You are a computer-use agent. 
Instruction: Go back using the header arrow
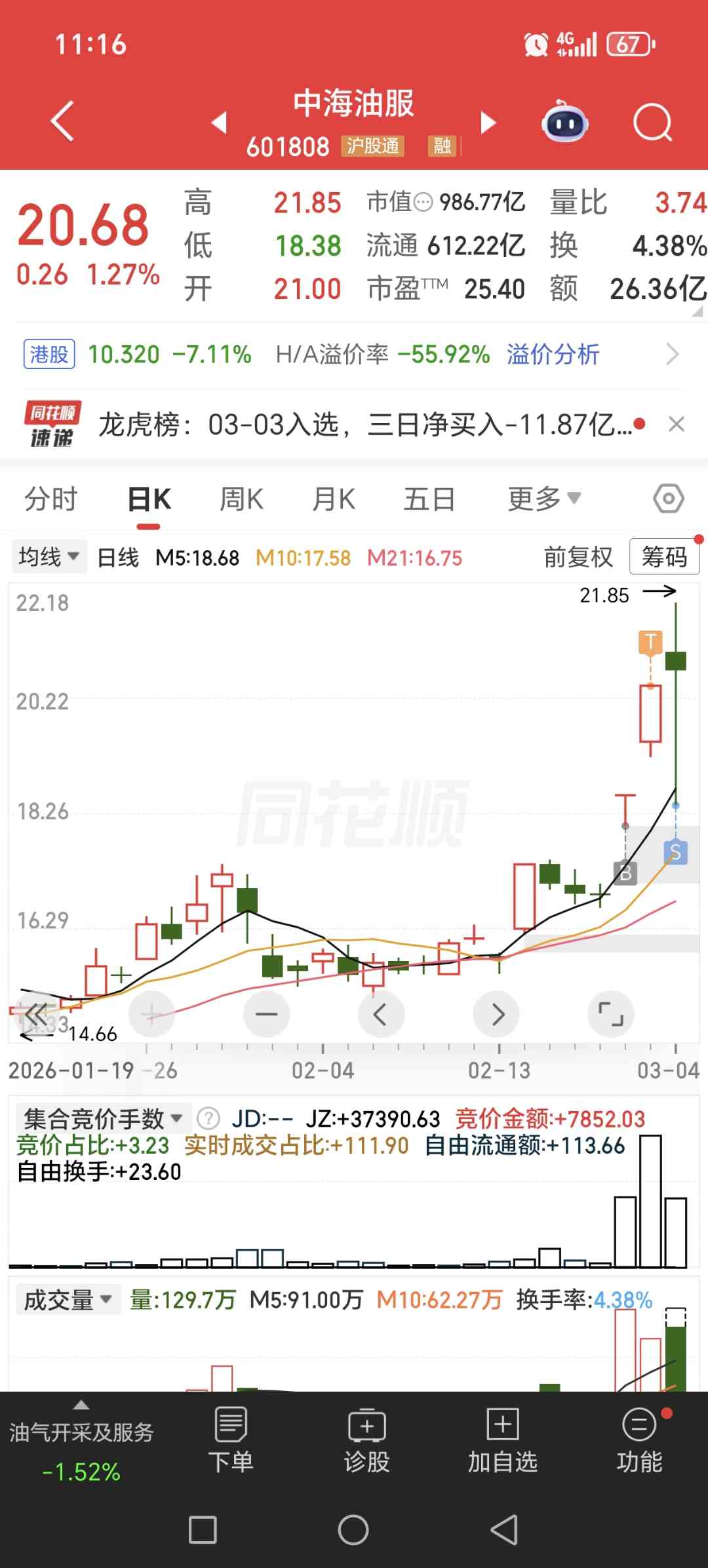click(x=62, y=121)
